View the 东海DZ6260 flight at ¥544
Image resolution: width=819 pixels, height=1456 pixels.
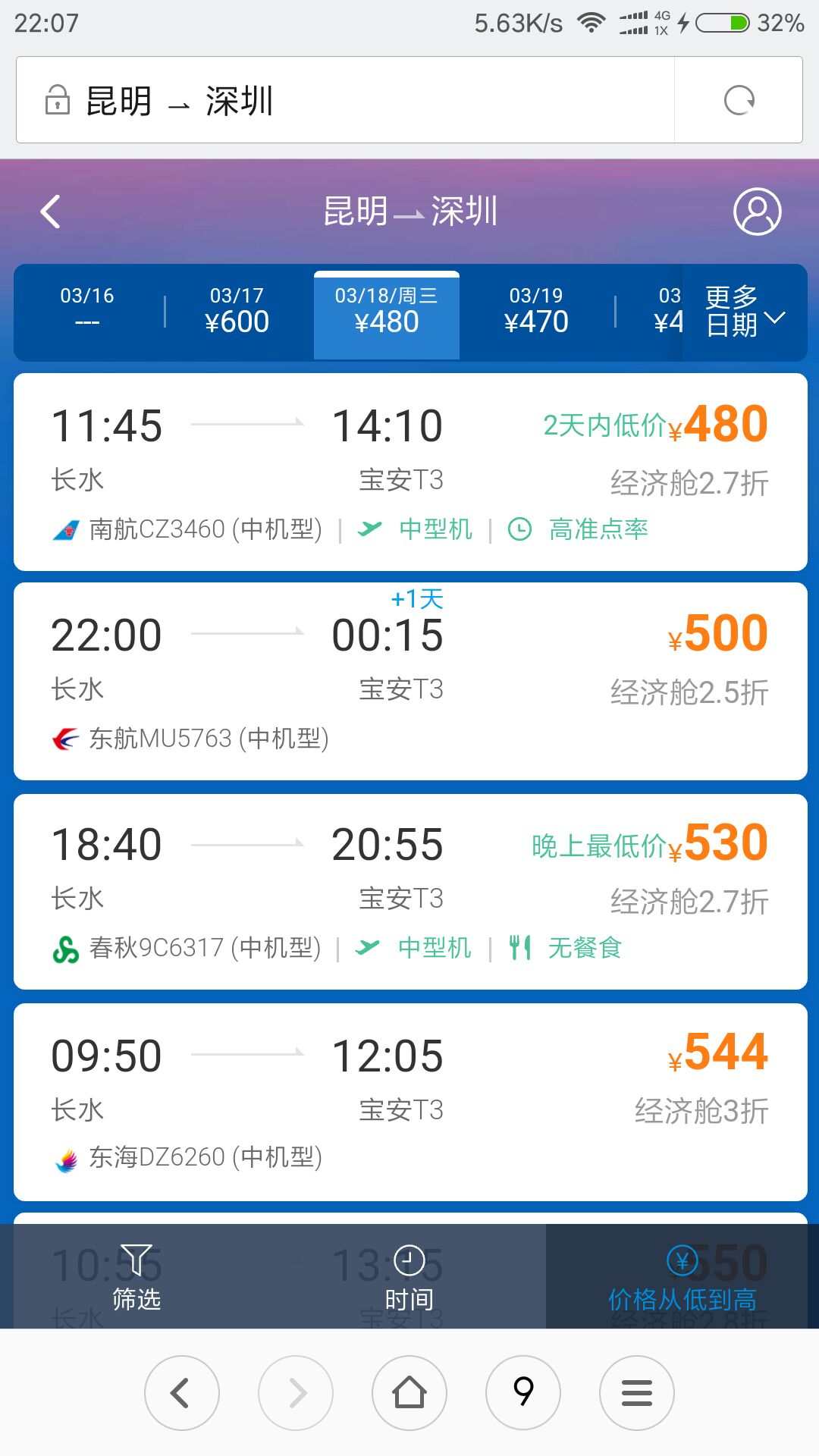click(x=410, y=1102)
